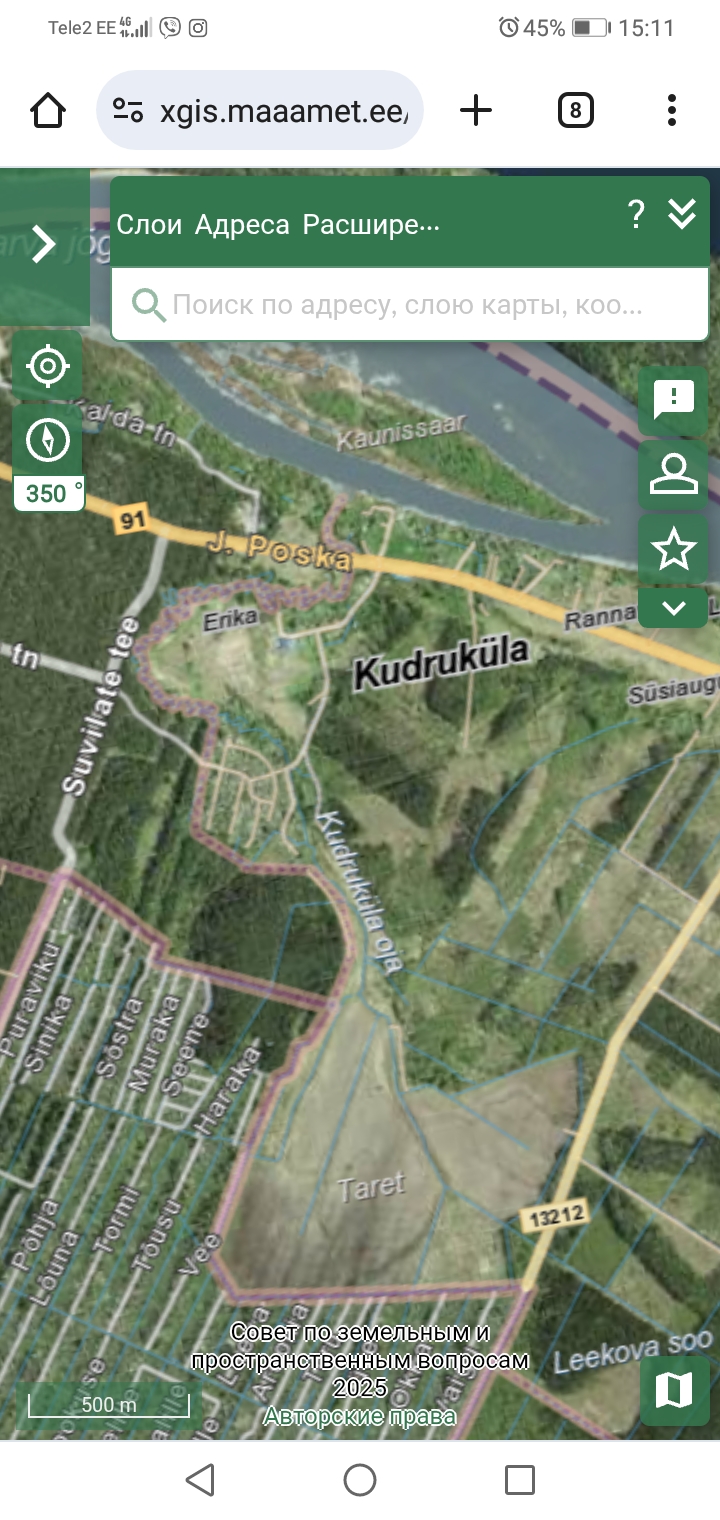The image size is (720, 1520).
Task: Open the Слои tab
Action: click(149, 224)
